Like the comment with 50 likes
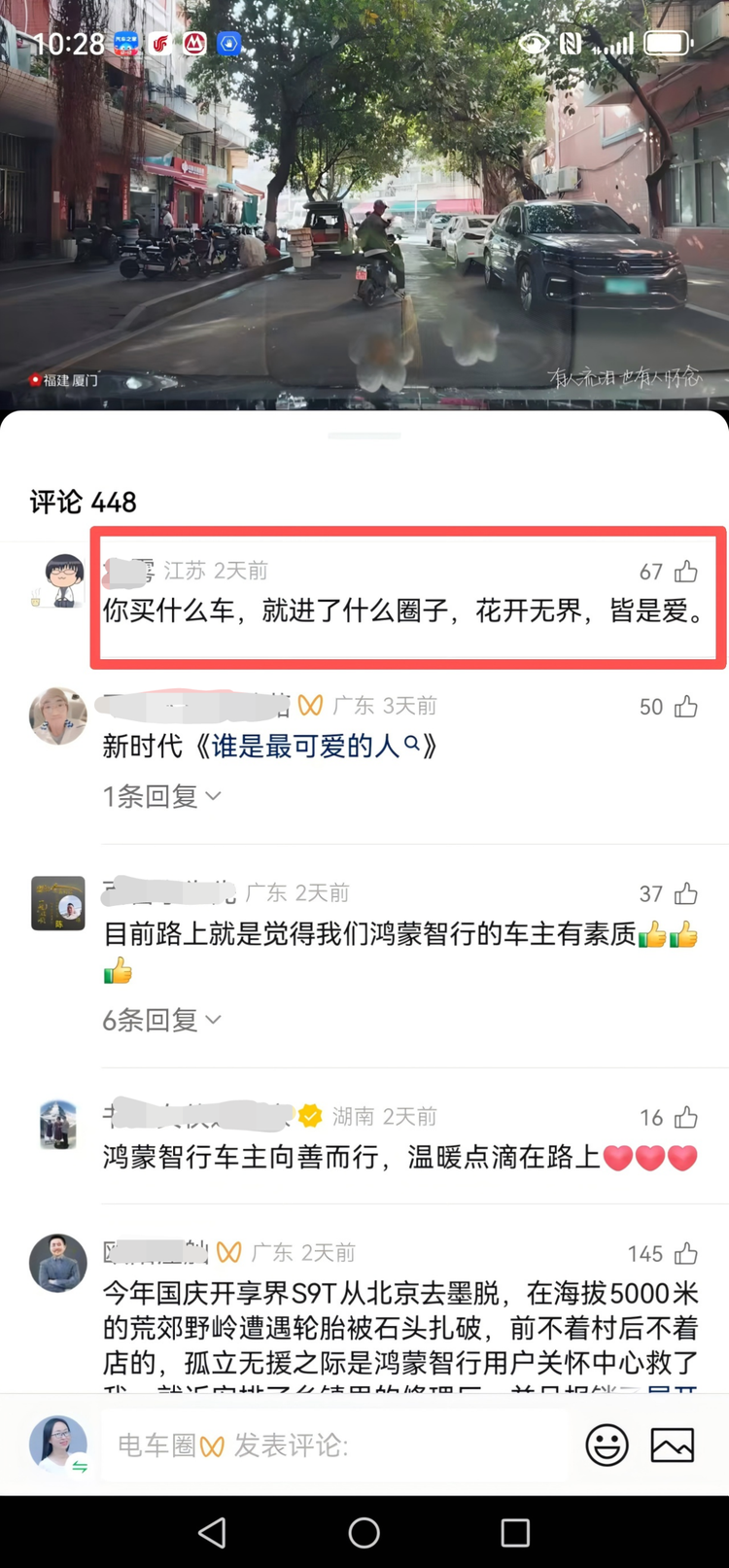Image resolution: width=729 pixels, height=1568 pixels. coord(685,707)
